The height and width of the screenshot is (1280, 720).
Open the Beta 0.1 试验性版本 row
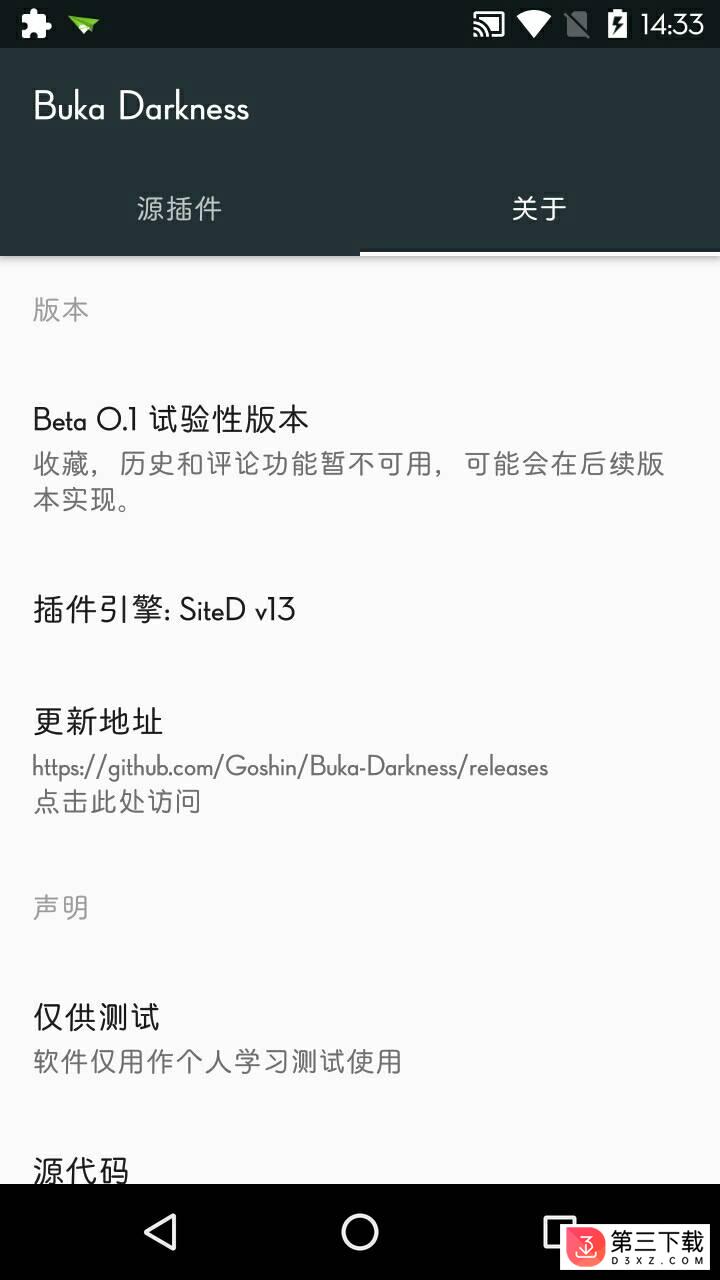[x=360, y=459]
